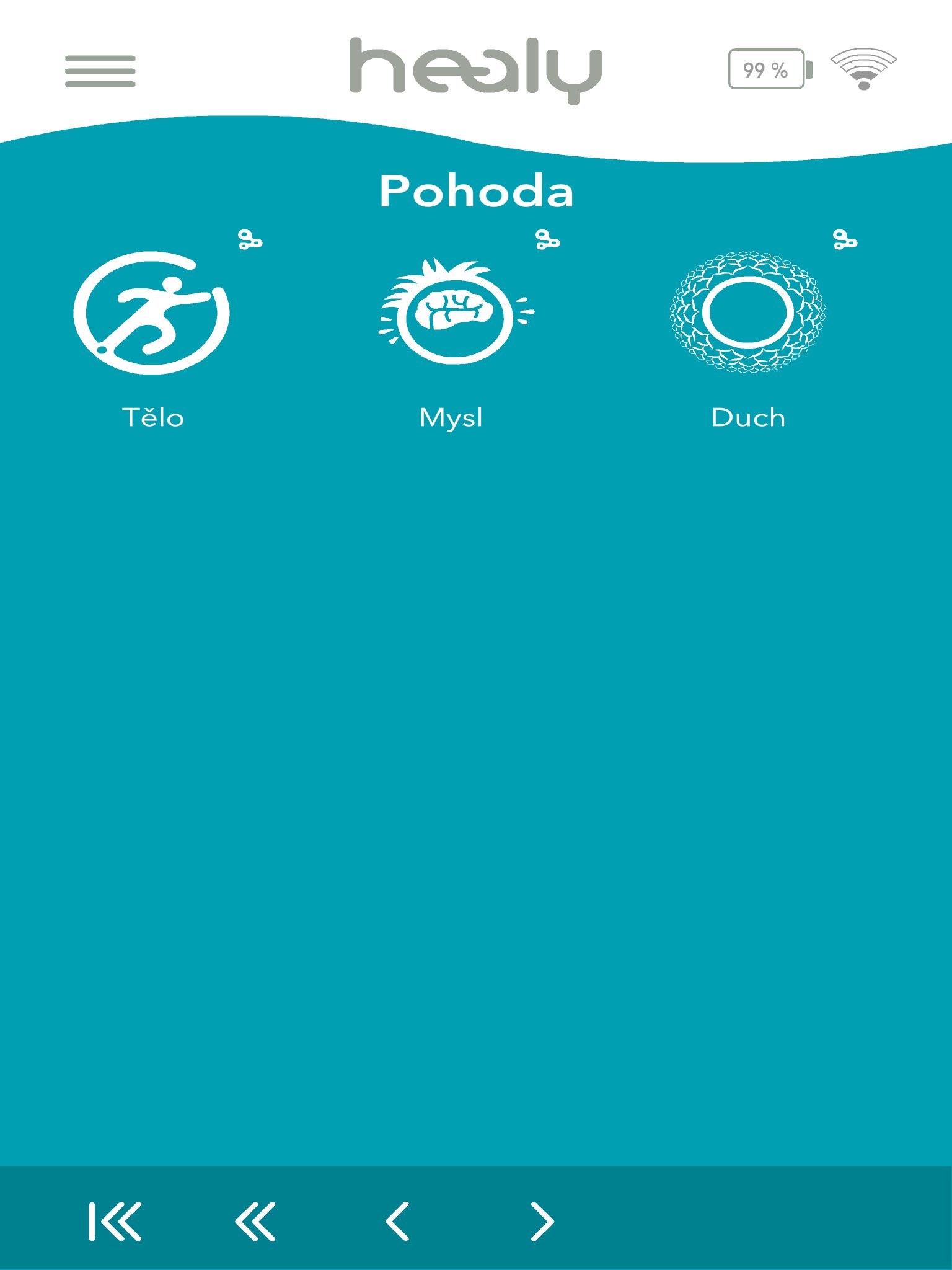952x1270 pixels.
Task: Jump to the first page
Action: (x=115, y=1221)
